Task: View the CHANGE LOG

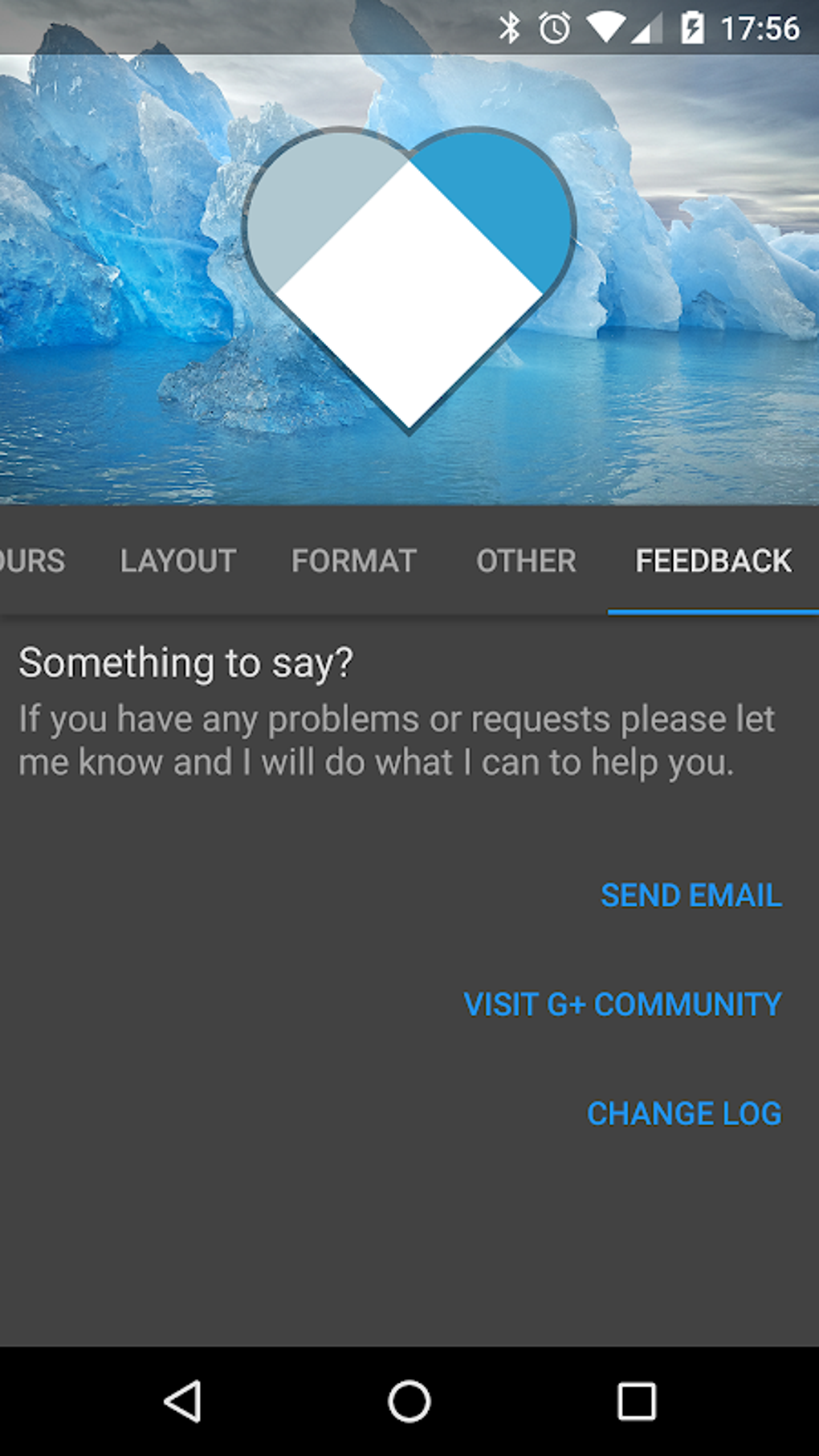Action: tap(683, 1114)
